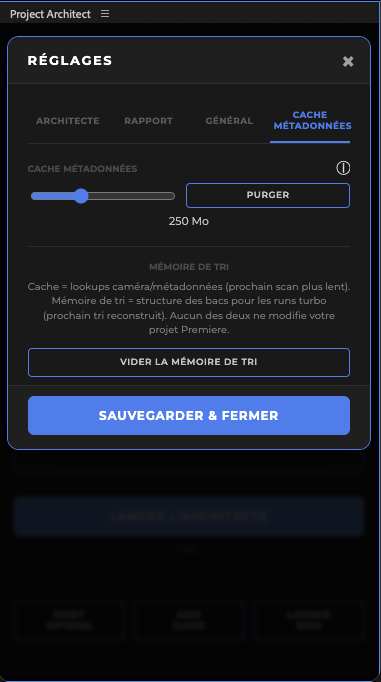Open the Project Architect panel menu
Screen dimensions: 381x682
pos(105,14)
